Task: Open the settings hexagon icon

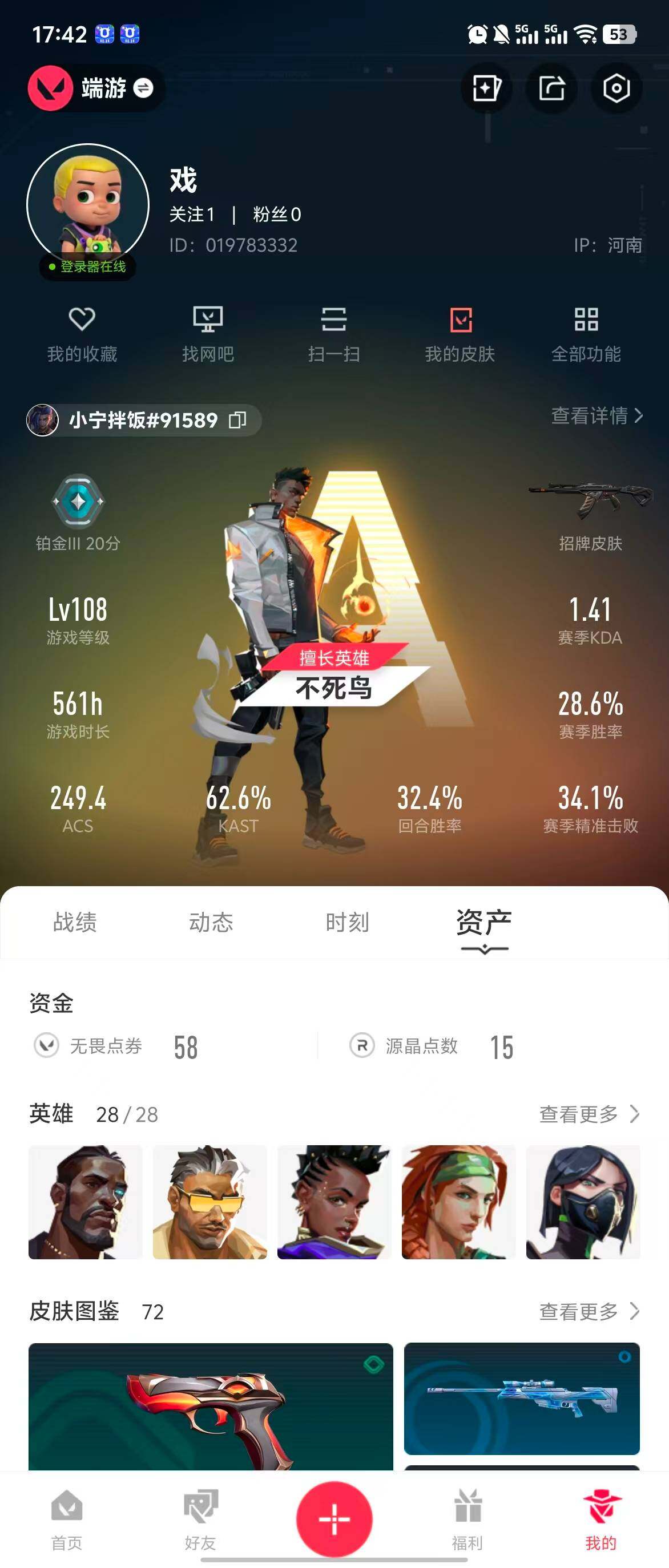Action: pos(615,89)
